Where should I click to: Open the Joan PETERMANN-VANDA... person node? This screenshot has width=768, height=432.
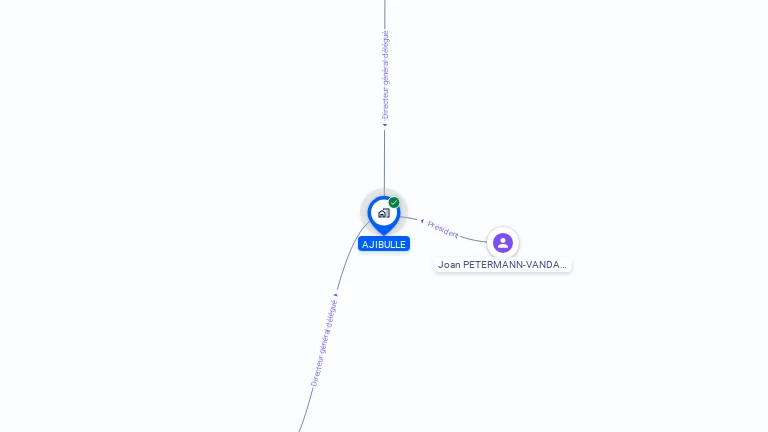(502, 243)
